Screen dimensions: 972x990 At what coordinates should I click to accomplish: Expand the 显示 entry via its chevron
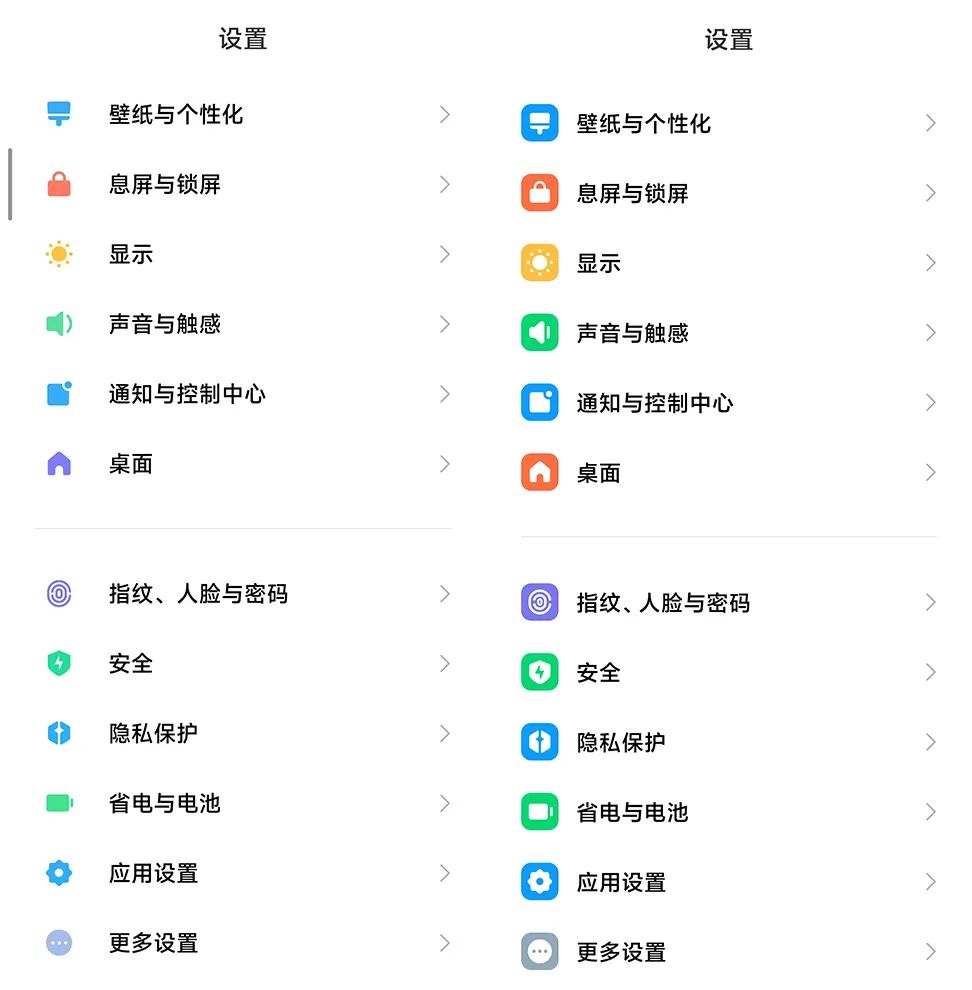(445, 254)
